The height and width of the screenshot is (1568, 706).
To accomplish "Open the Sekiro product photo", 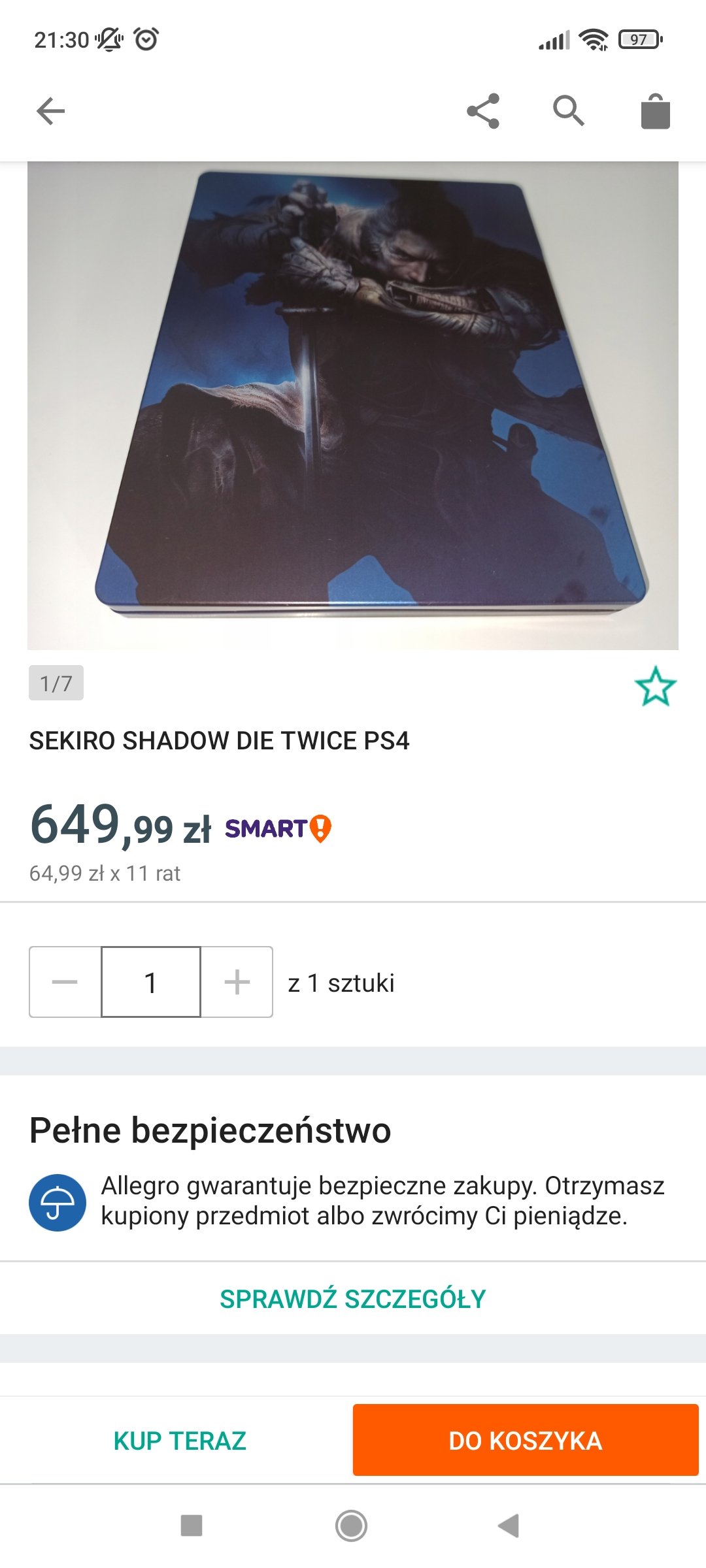I will click(x=353, y=405).
